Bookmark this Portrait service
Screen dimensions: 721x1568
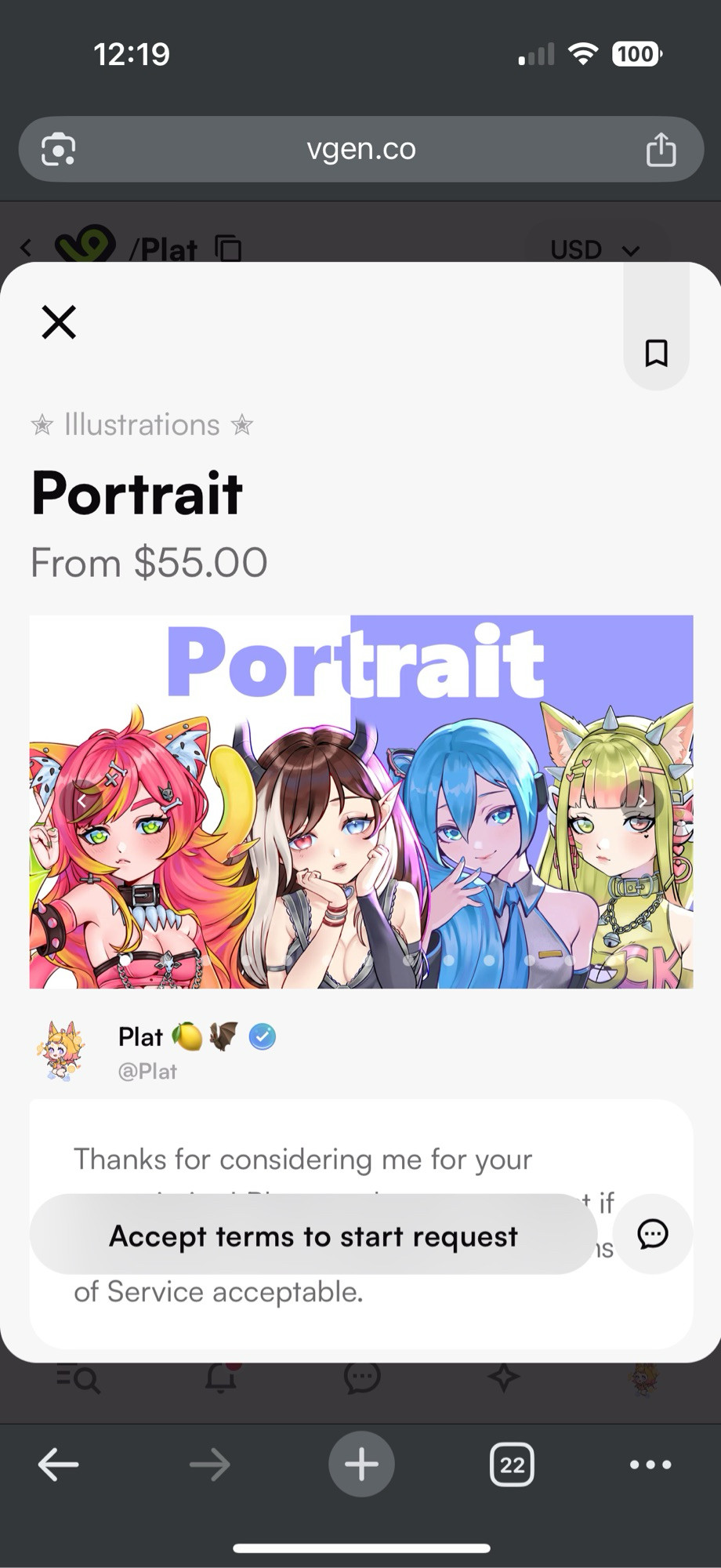(656, 353)
